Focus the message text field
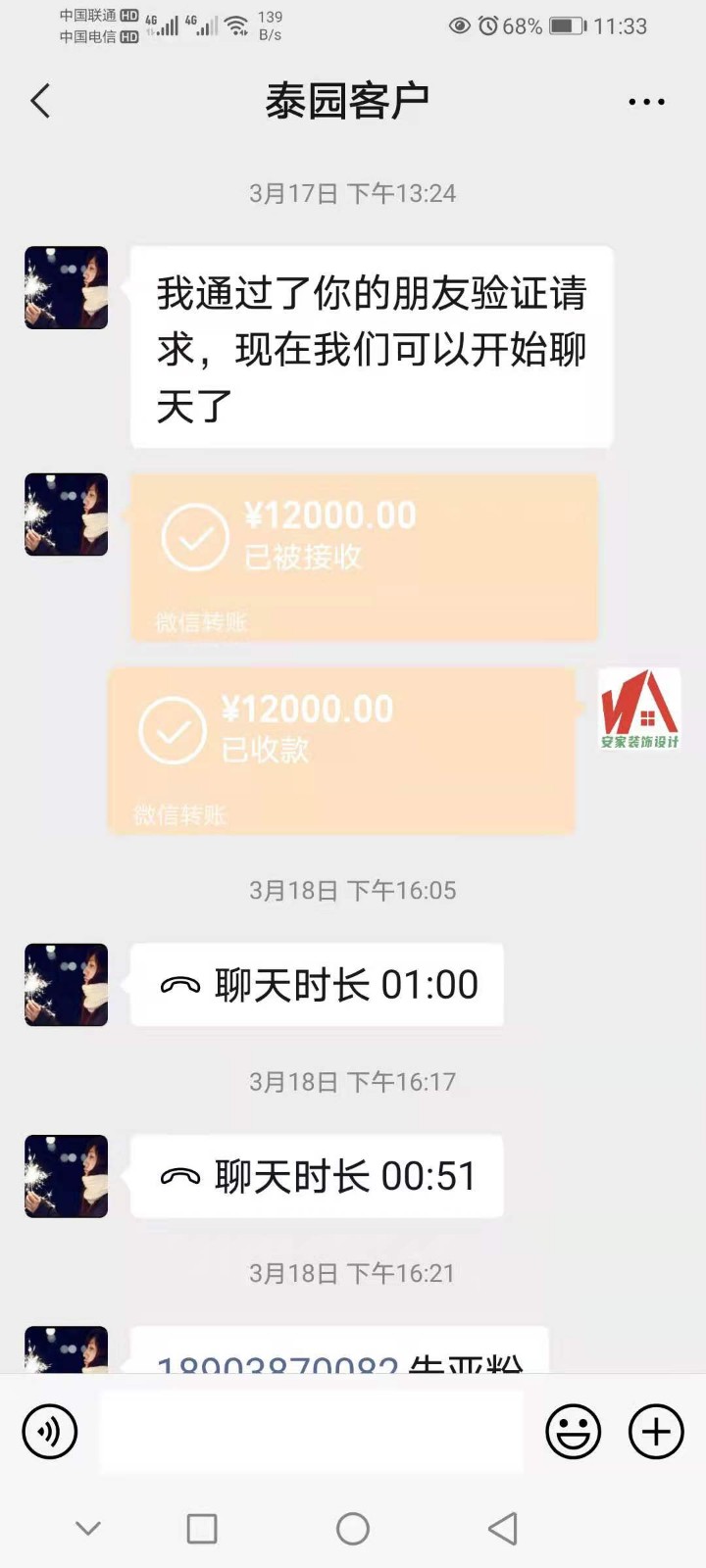The width and height of the screenshot is (706, 1568). (x=311, y=1432)
